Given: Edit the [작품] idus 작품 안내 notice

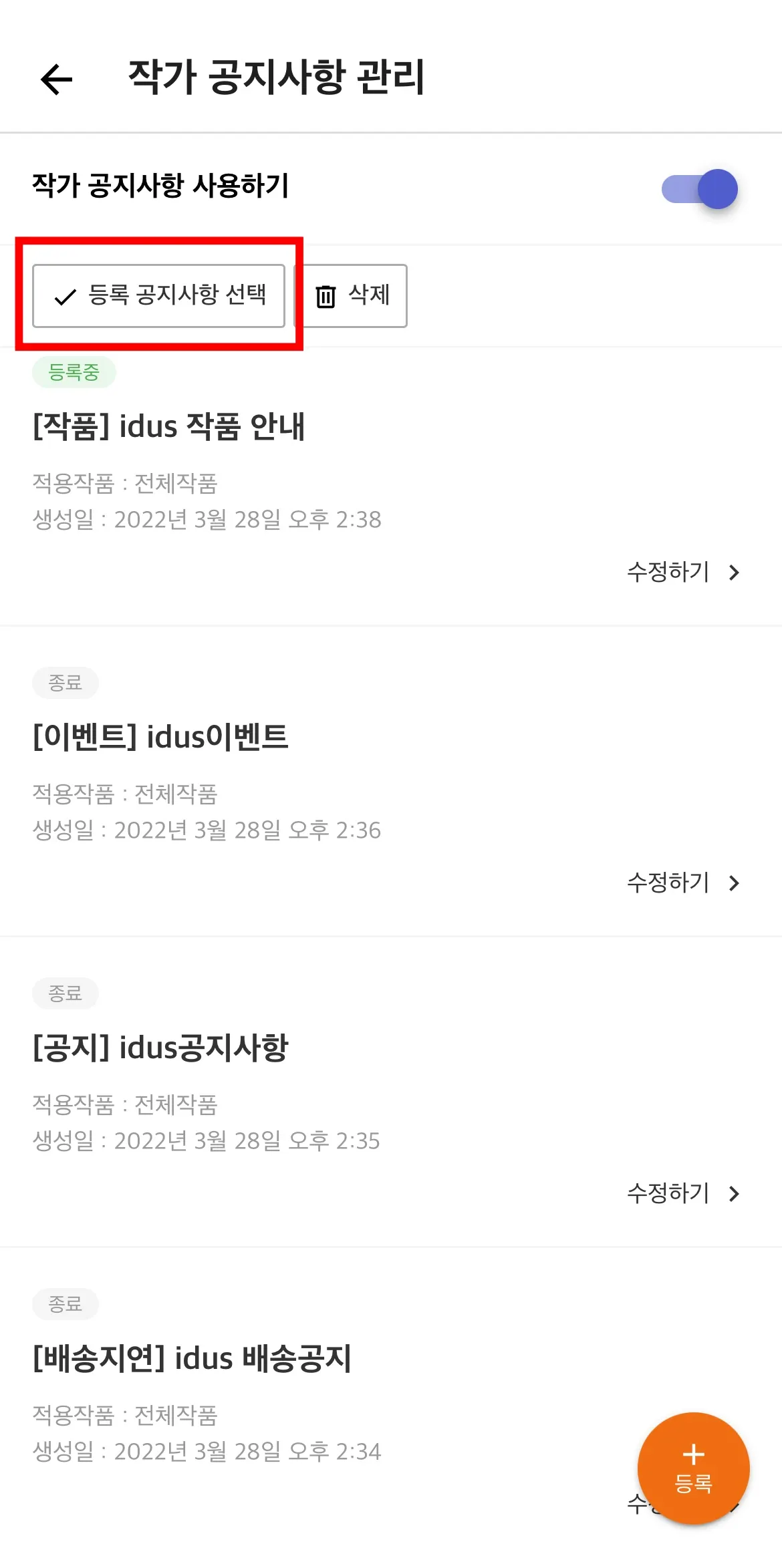Looking at the screenshot, I should pos(682,573).
